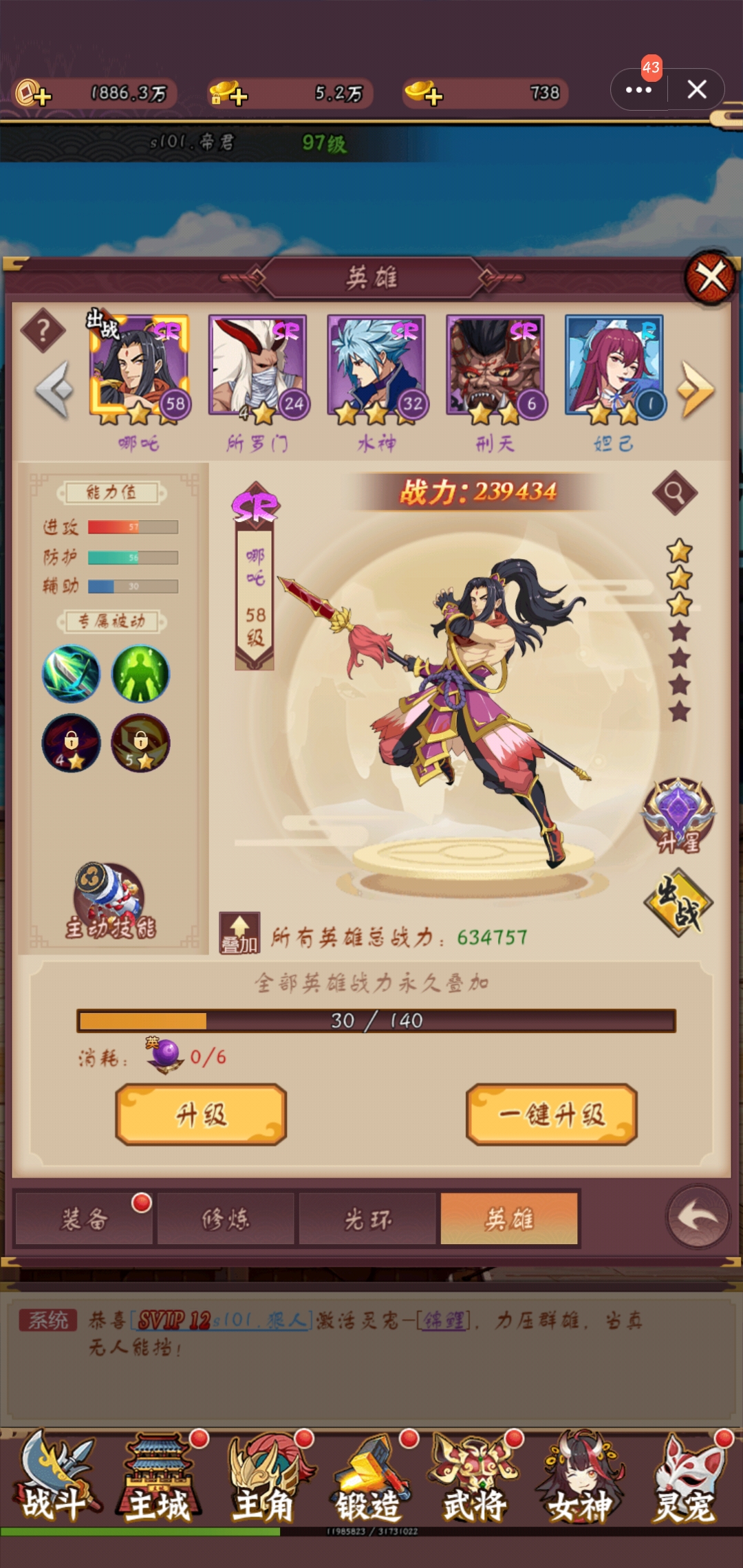Viewport: 743px width, 1568px height.
Task: Tap the 升星 star upgrade button
Action: [678, 816]
